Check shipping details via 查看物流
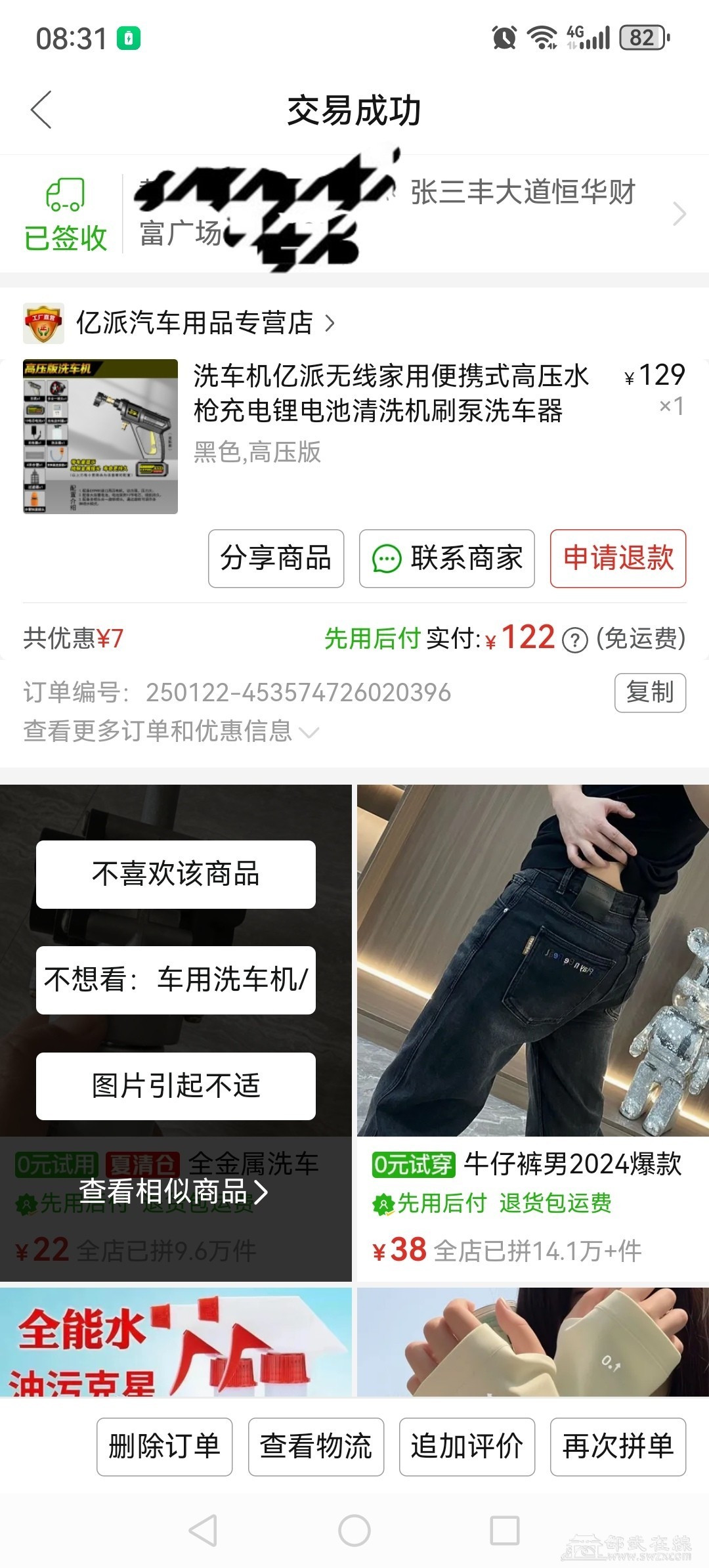This screenshot has height=1568, width=709. tap(316, 1447)
